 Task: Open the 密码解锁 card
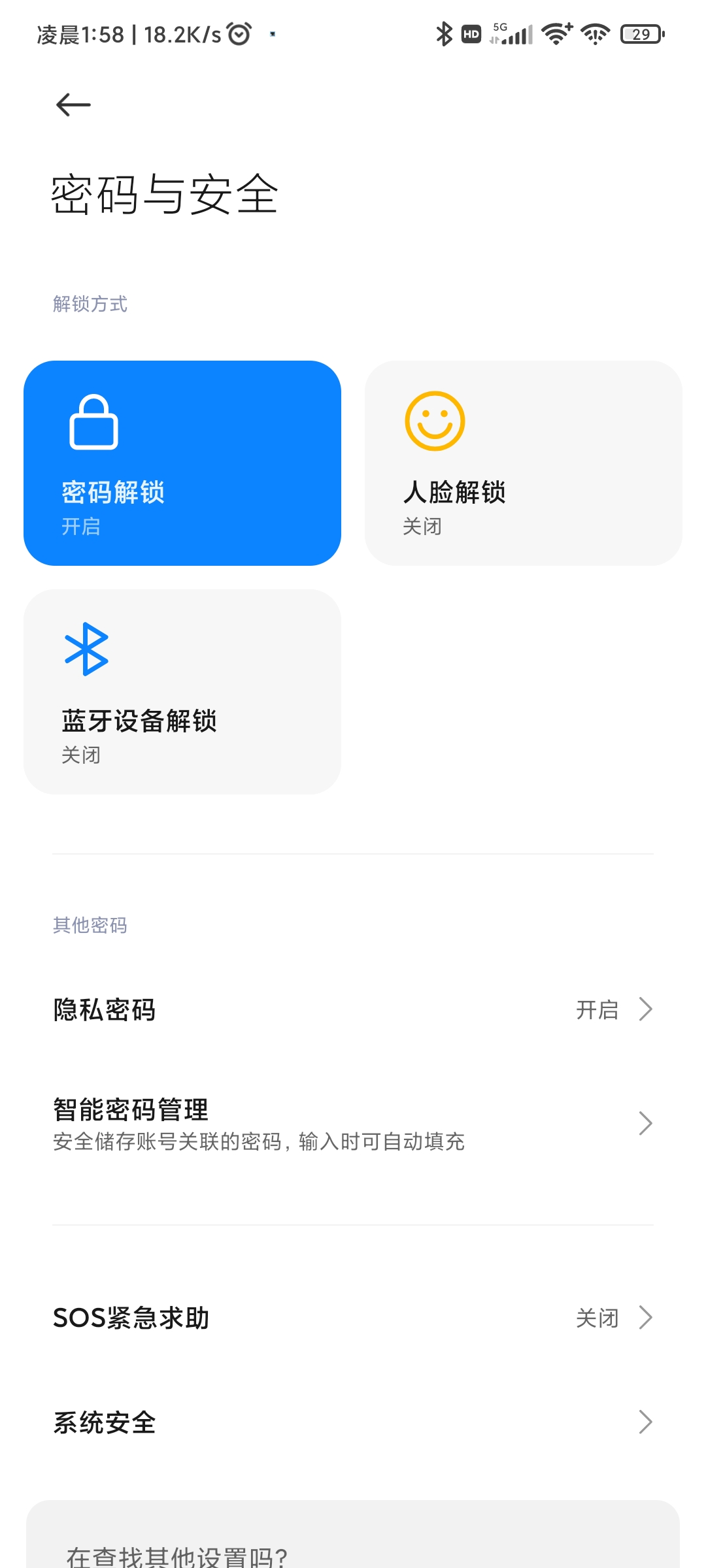tap(182, 463)
